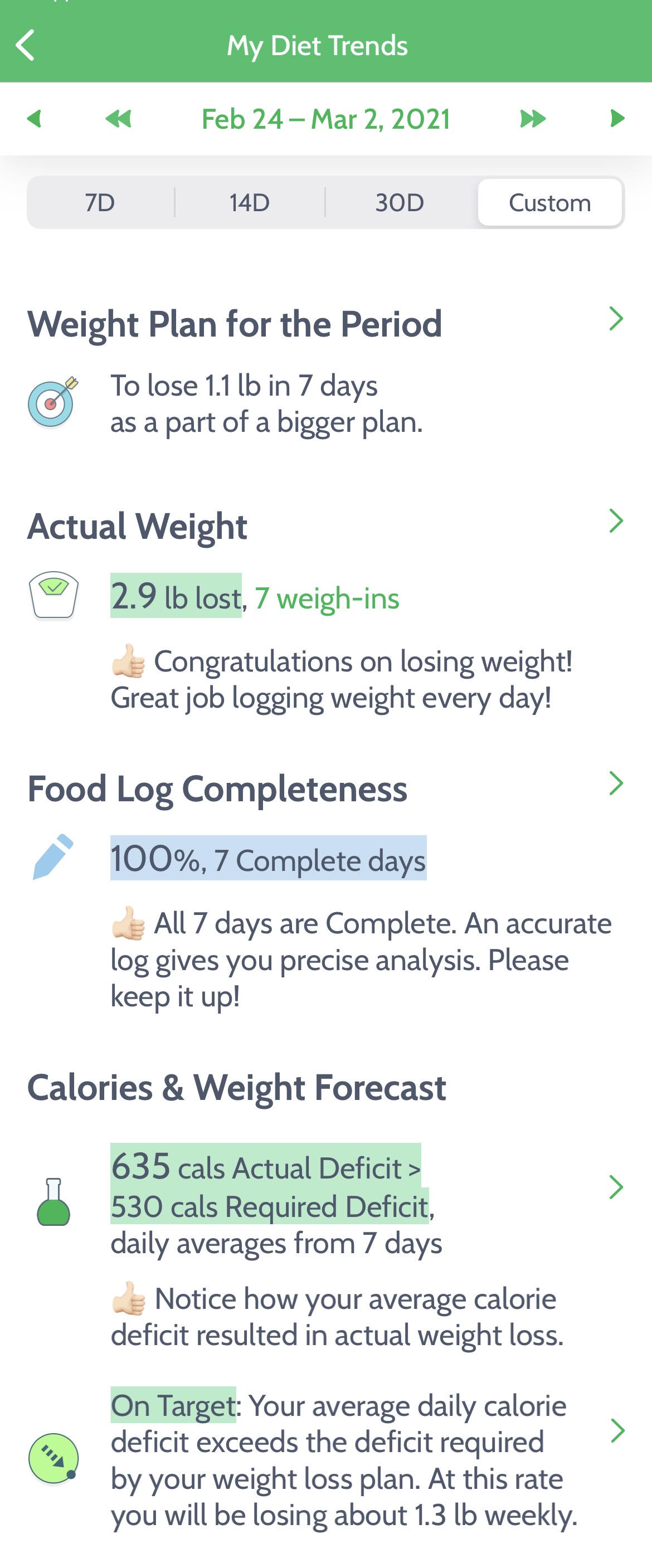652x1568 pixels.
Task: Select the 30D range
Action: tap(400, 203)
